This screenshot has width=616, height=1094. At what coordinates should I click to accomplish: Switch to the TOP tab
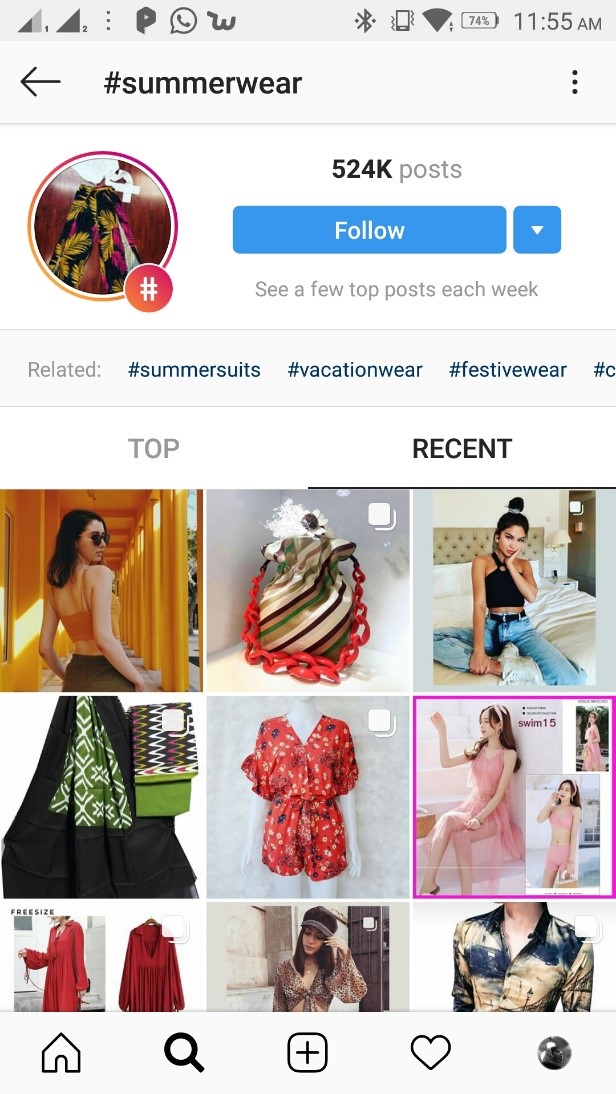[153, 448]
